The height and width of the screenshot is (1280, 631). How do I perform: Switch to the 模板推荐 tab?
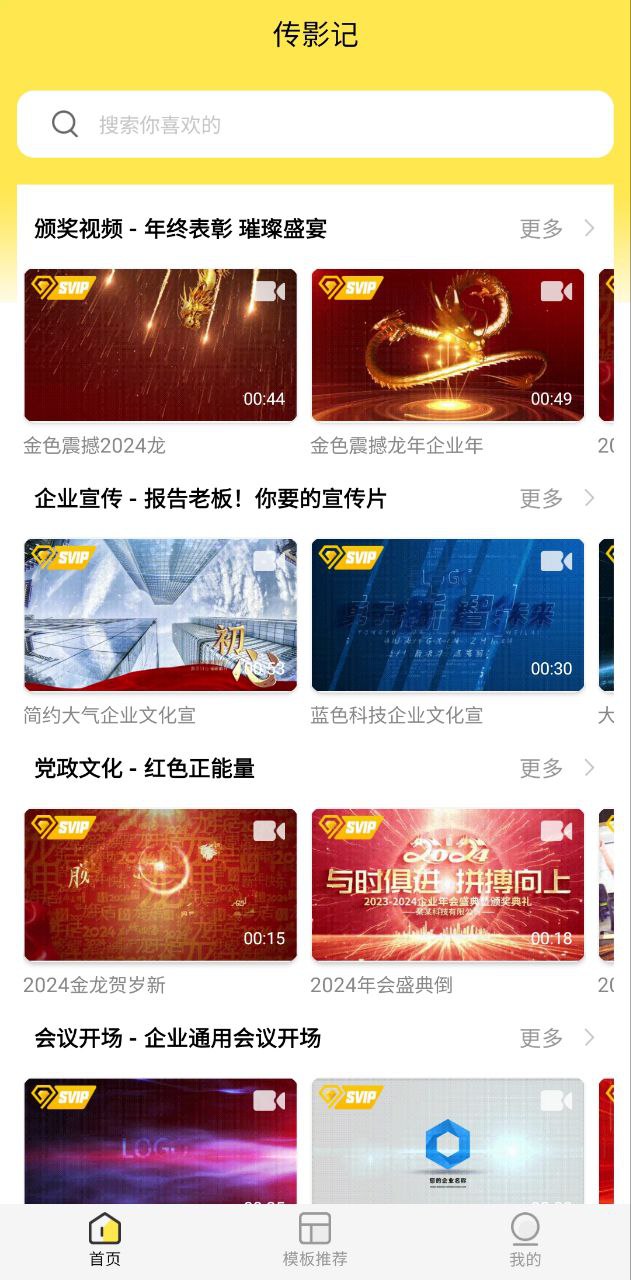(315, 1240)
